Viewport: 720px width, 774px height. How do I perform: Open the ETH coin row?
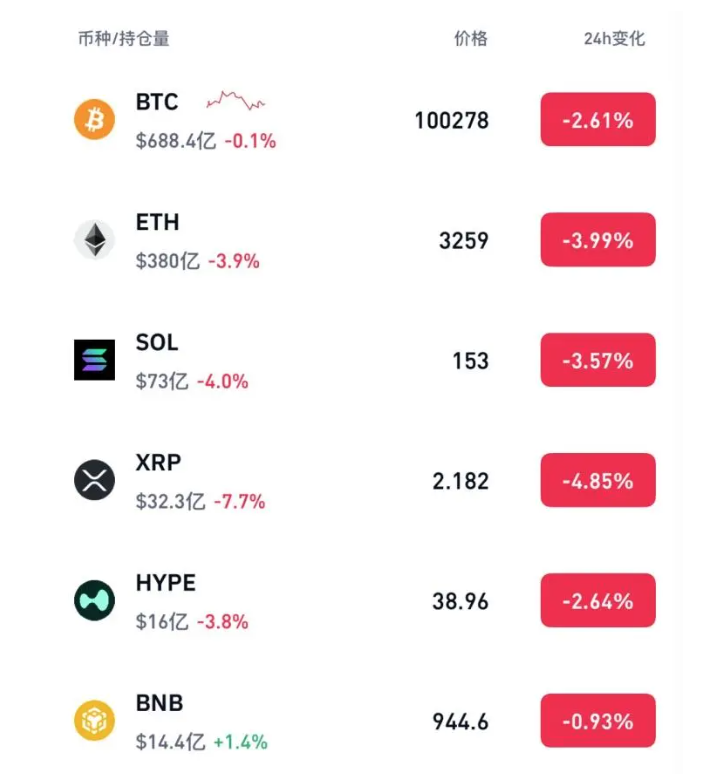pyautogui.click(x=158, y=222)
